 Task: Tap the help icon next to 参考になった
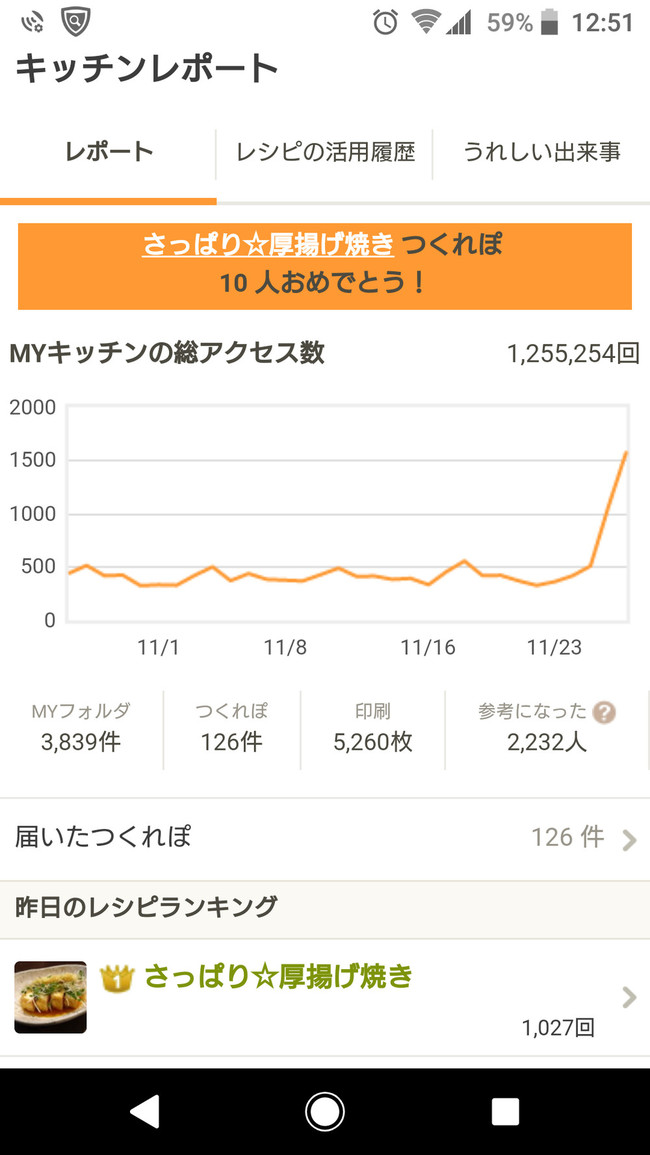(x=604, y=712)
